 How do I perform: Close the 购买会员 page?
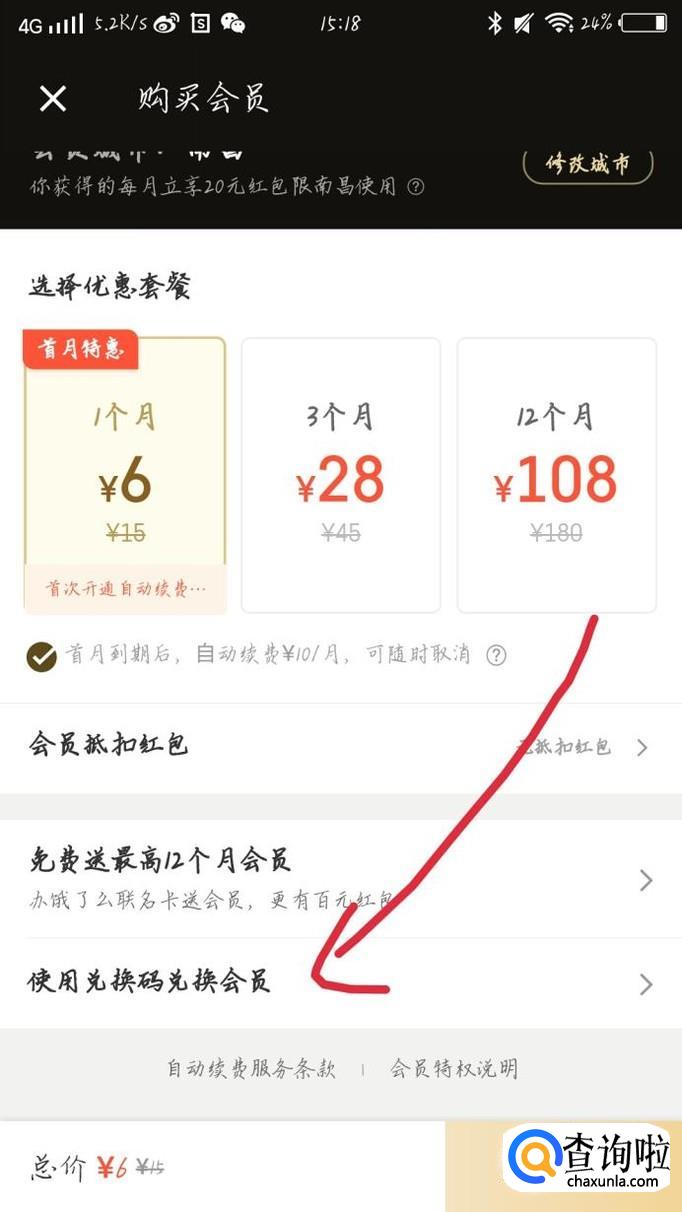pyautogui.click(x=53, y=98)
